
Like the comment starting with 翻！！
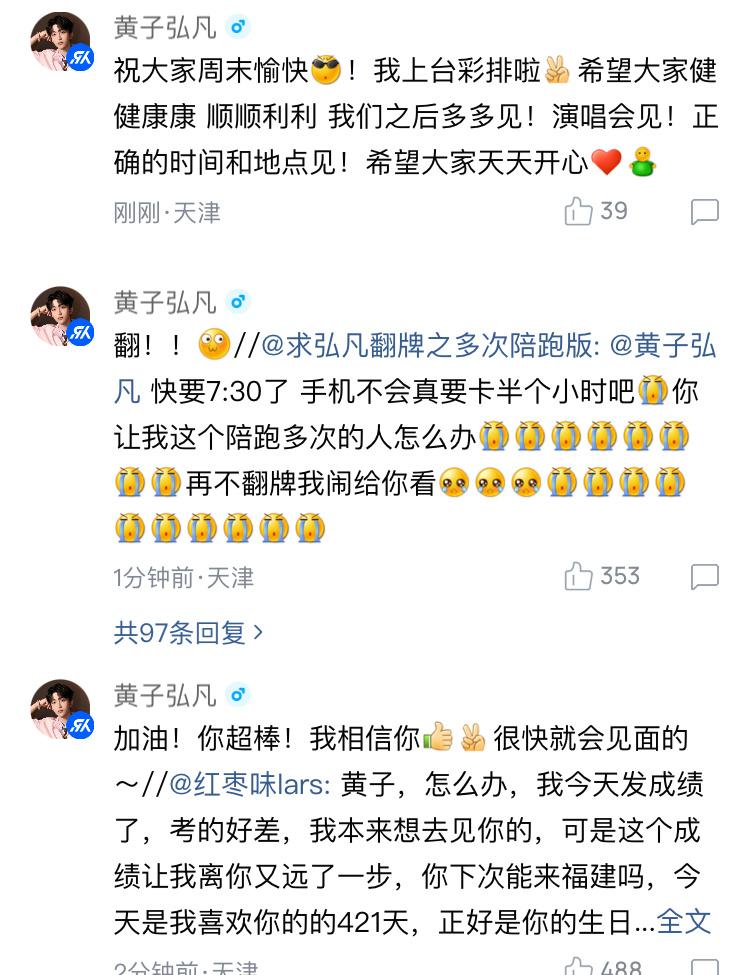click(580, 576)
